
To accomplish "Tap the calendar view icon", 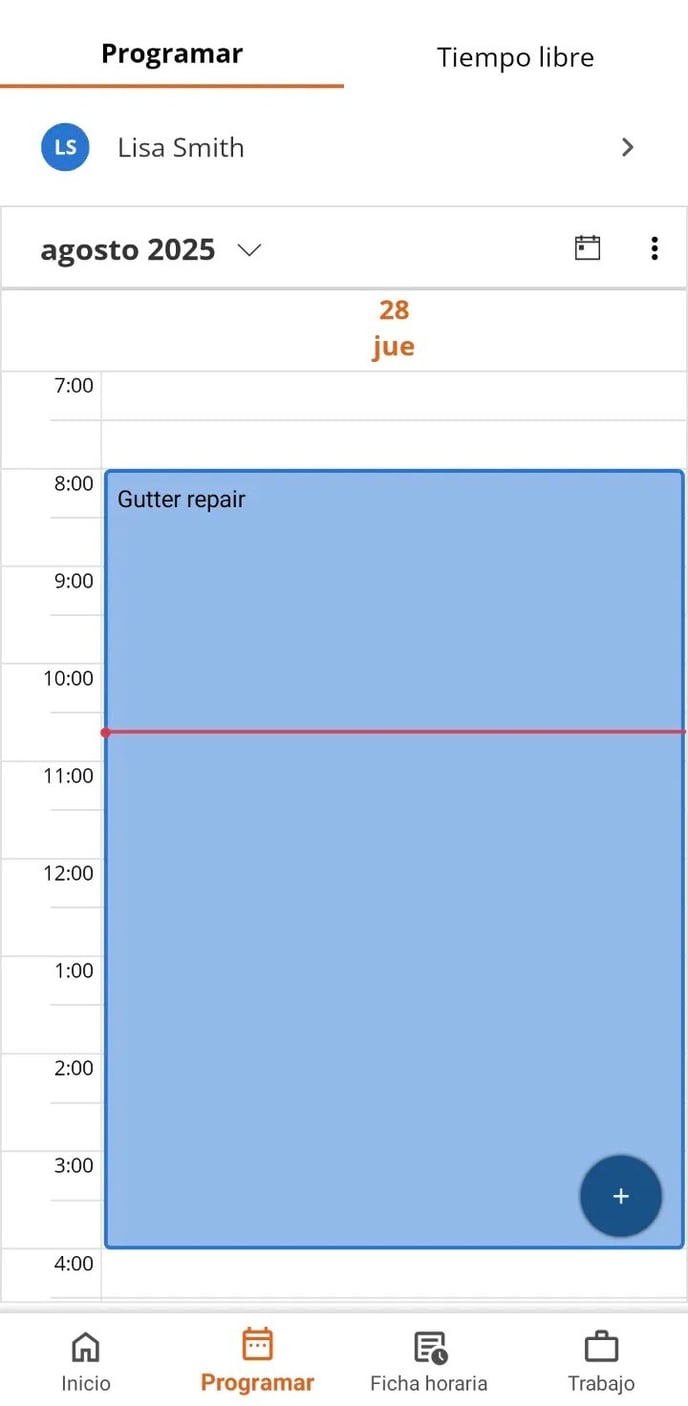I will click(587, 248).
